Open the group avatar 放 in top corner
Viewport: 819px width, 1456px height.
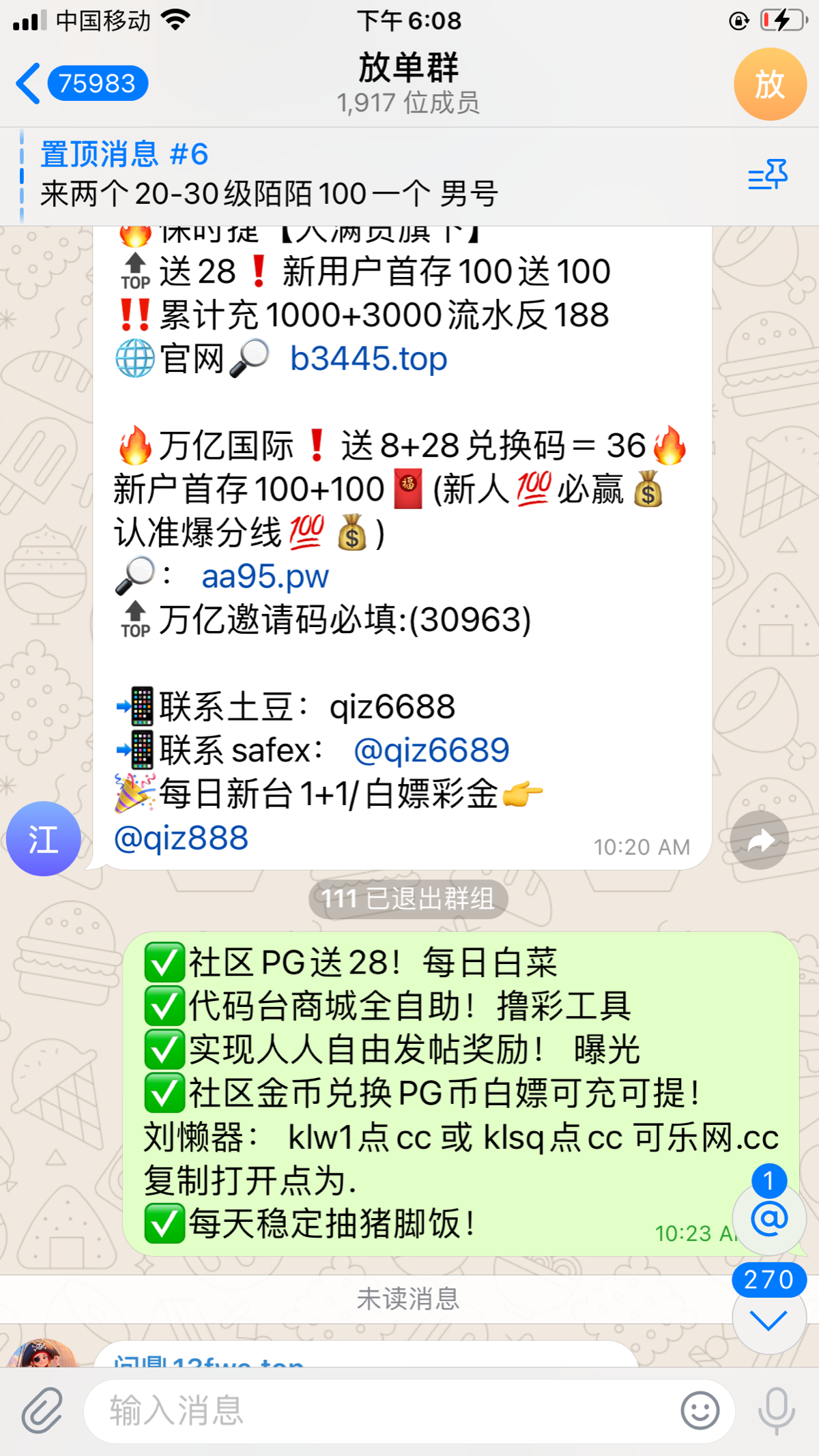pos(770,83)
